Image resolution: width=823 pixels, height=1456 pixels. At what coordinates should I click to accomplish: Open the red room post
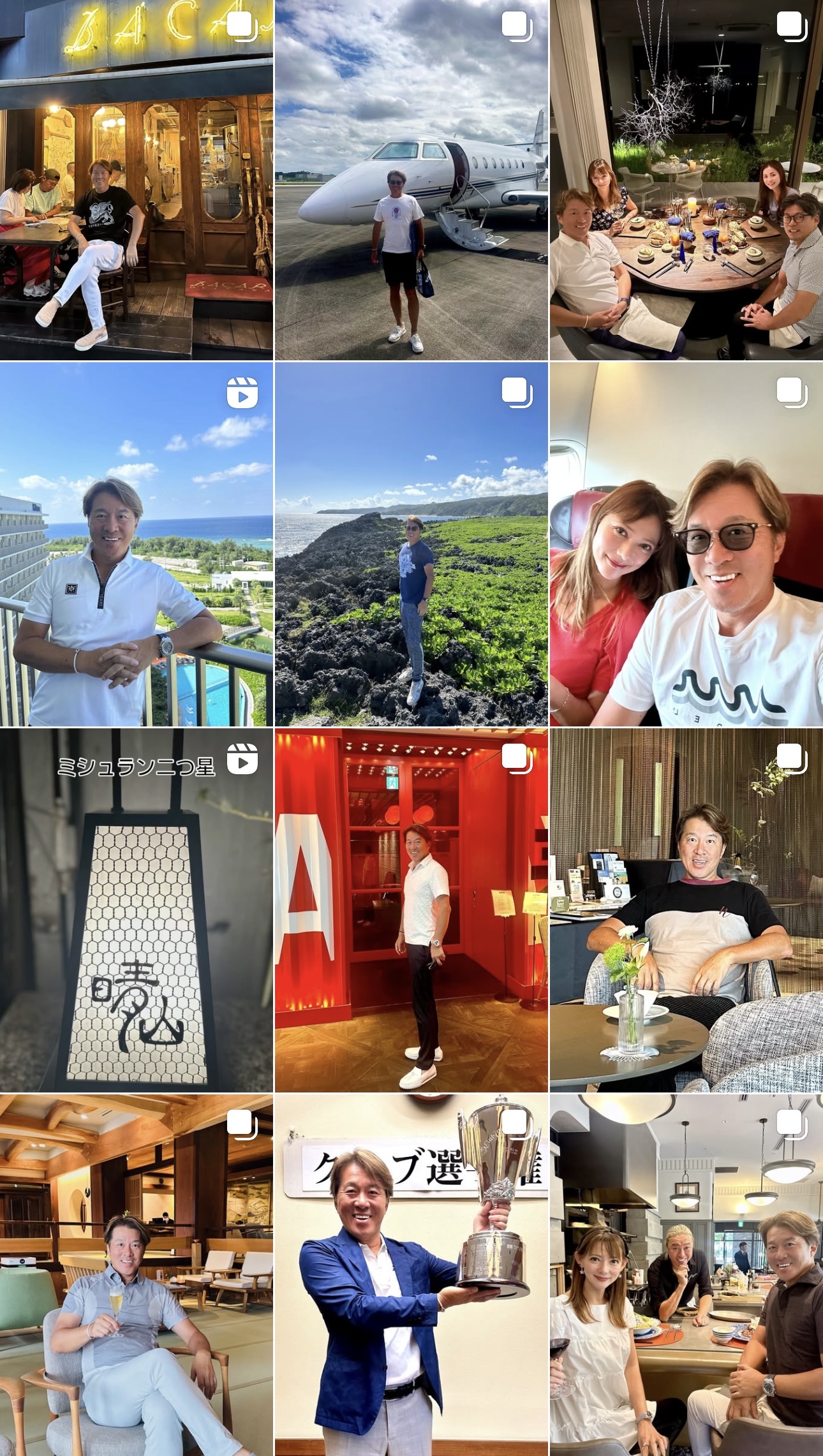point(411,910)
